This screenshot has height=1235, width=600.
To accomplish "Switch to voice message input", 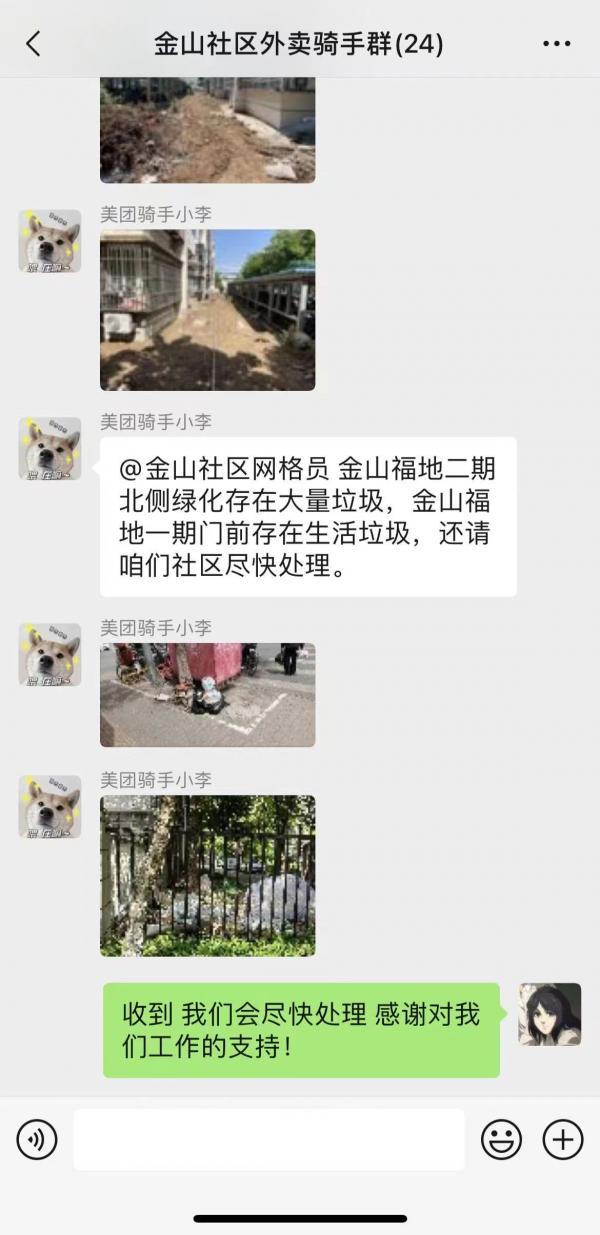I will click(x=37, y=1139).
